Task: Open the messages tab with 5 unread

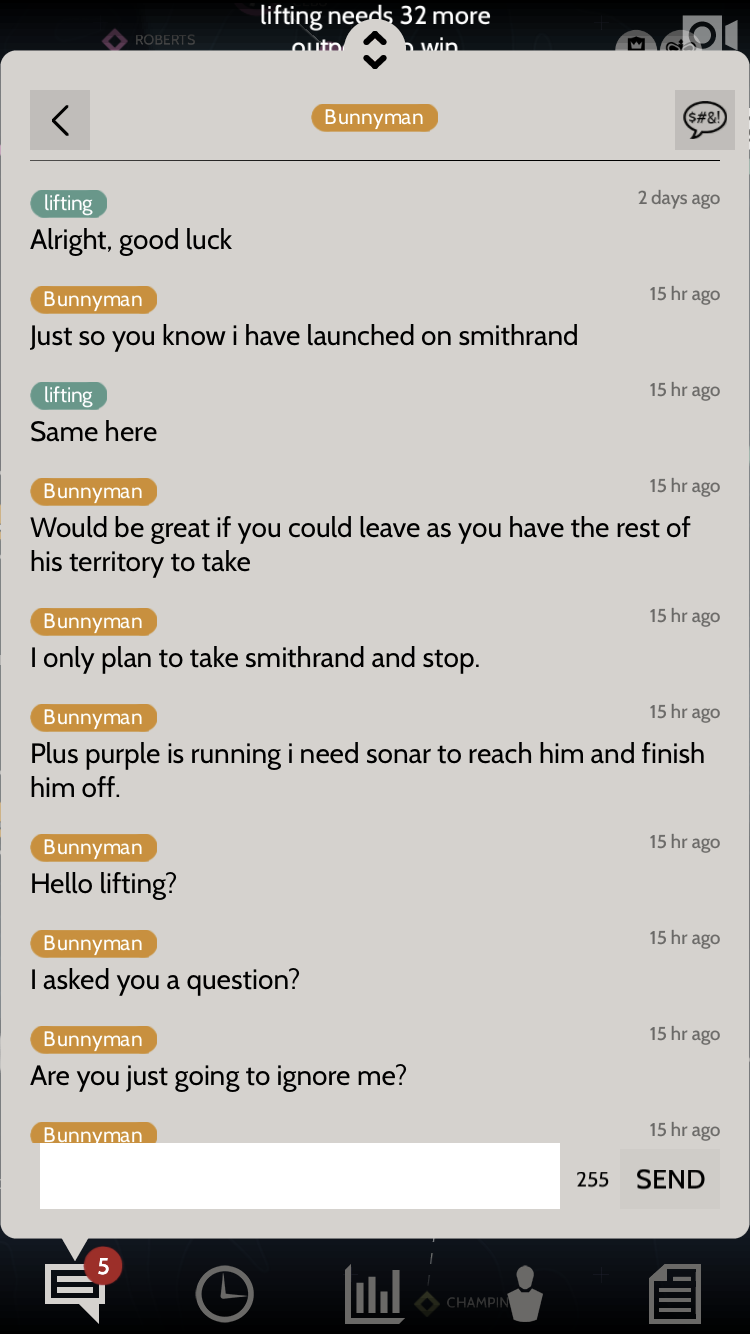Action: (x=75, y=1291)
